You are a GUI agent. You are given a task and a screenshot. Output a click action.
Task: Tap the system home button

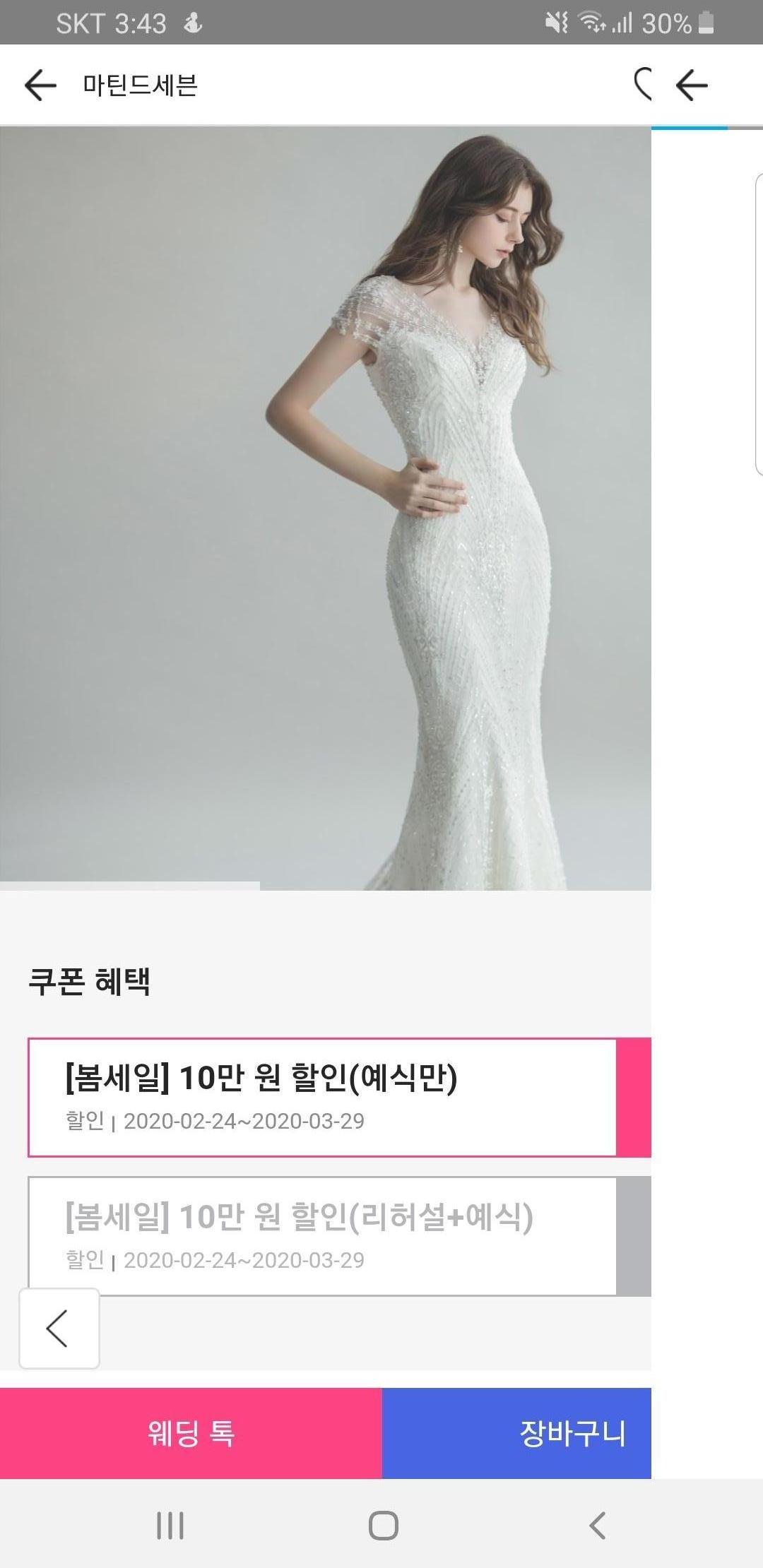(383, 1526)
